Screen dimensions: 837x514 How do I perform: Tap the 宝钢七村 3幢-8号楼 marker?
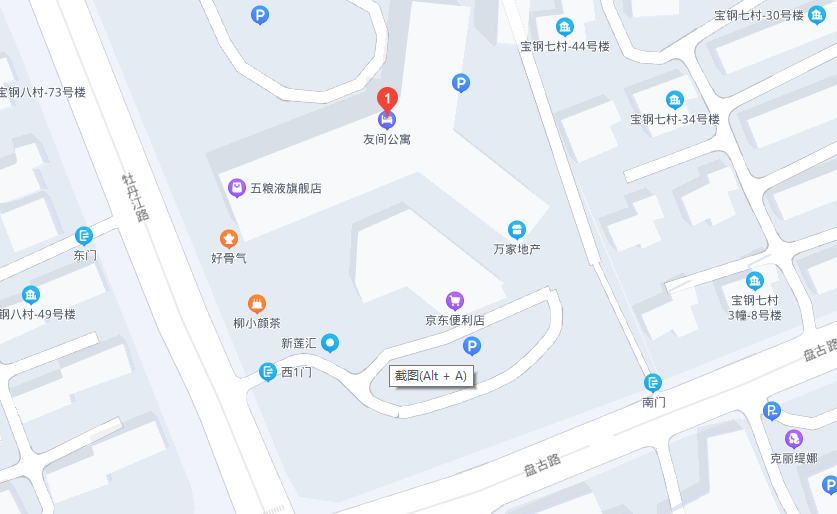(755, 280)
